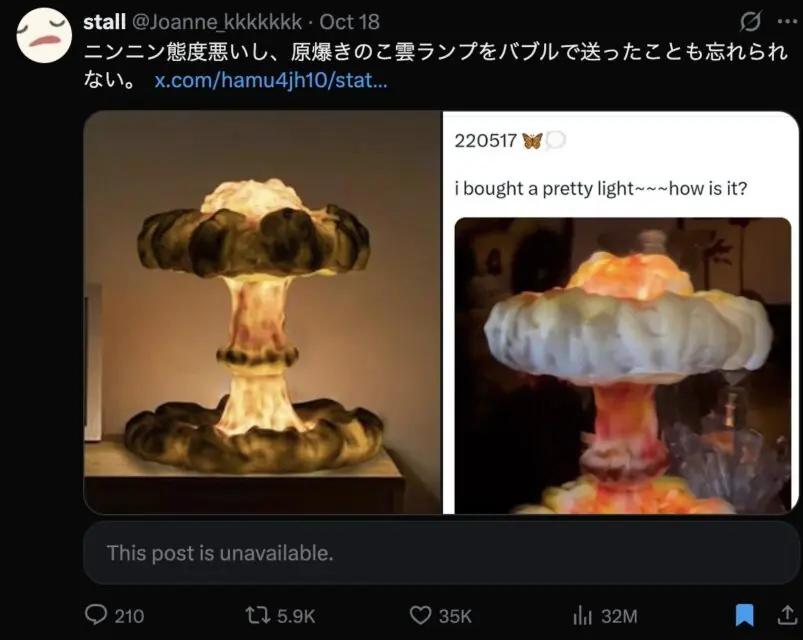View the left mushroom cloud lamp photo
Viewport: 803px width, 640px height.
click(263, 312)
